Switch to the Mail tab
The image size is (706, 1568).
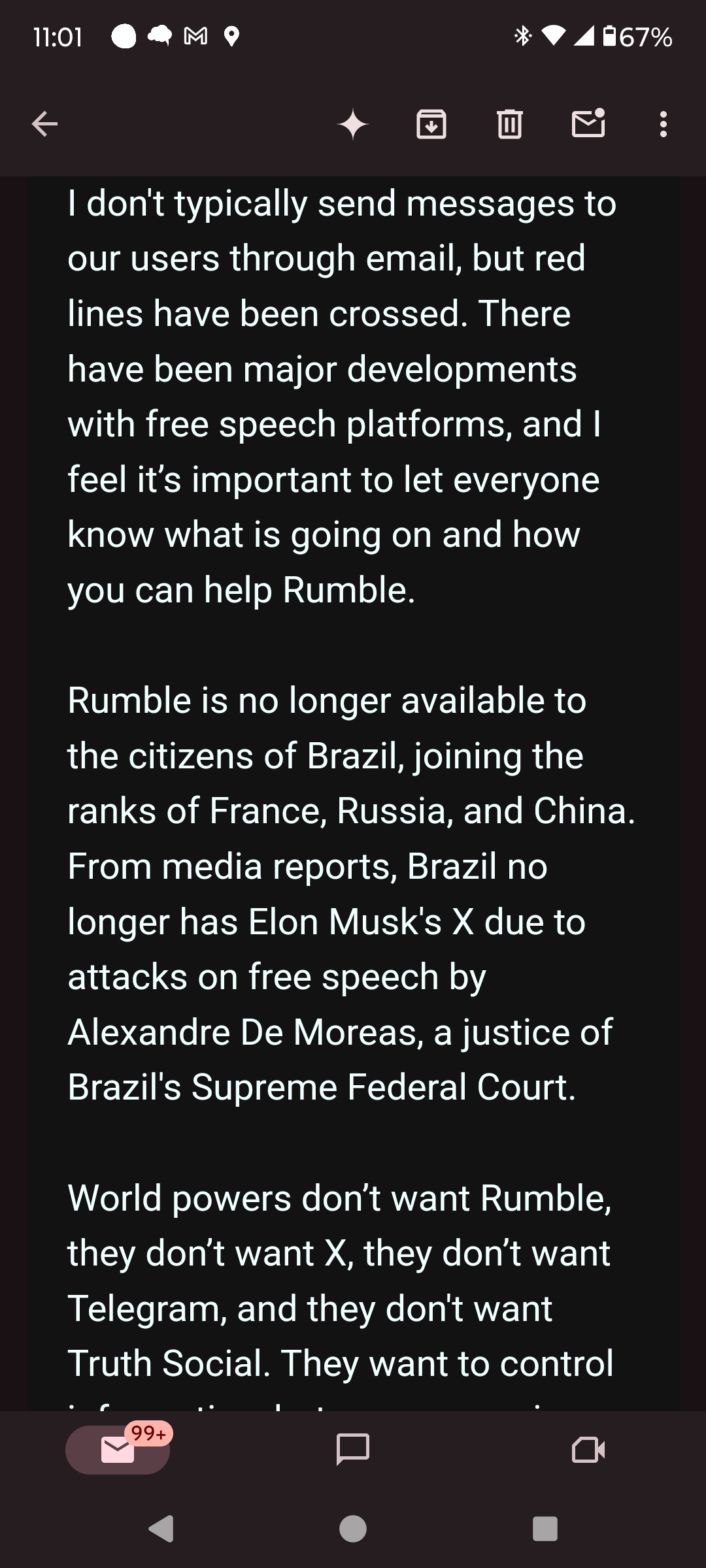tap(118, 1450)
